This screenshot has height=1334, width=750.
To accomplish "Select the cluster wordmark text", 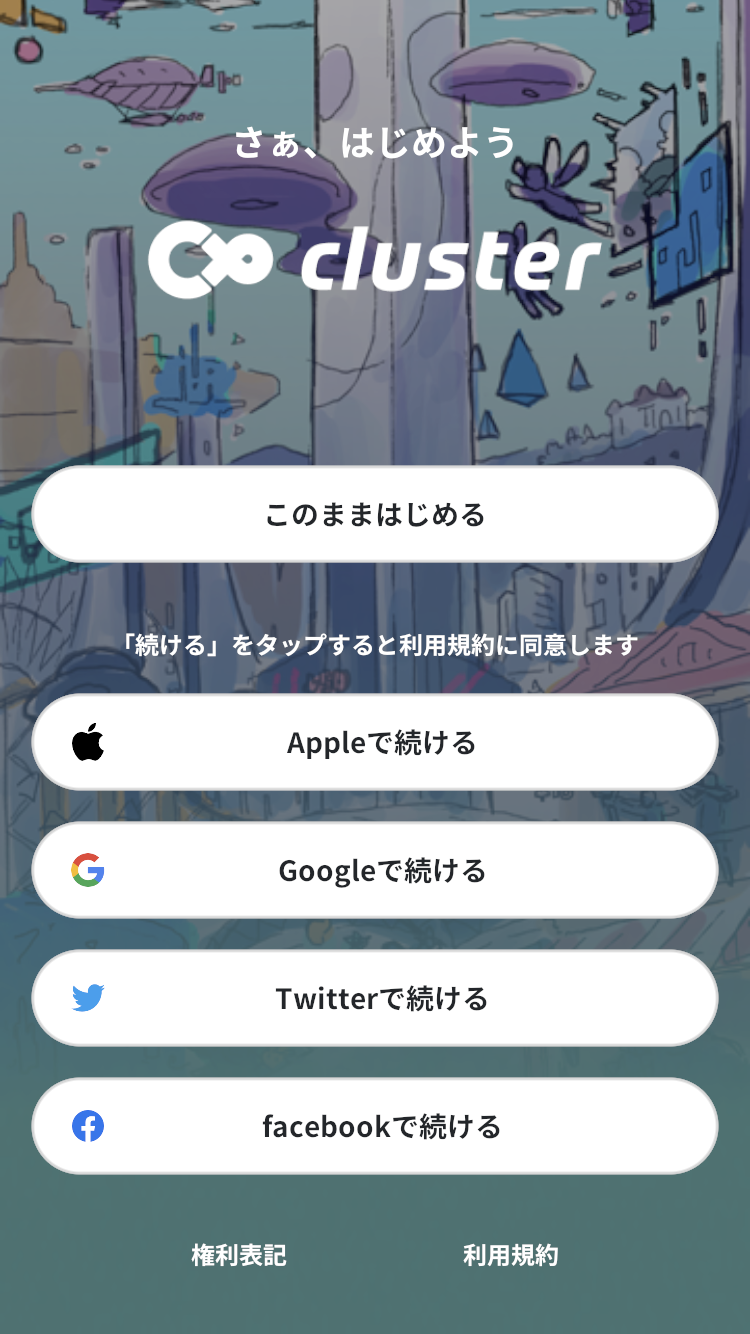I will (450, 258).
